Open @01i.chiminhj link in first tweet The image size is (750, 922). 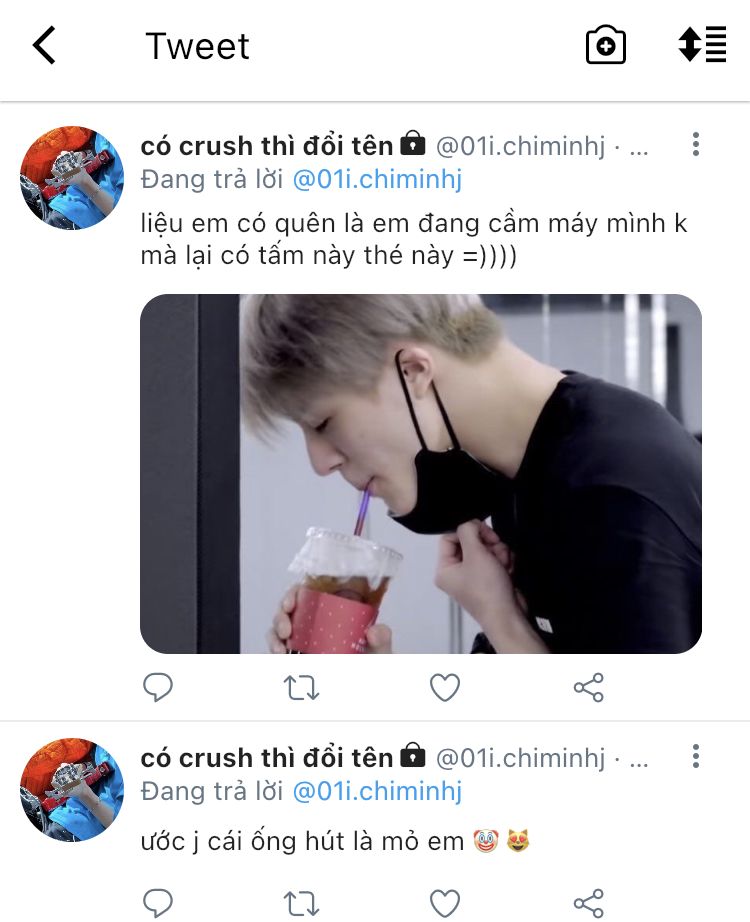(x=376, y=179)
